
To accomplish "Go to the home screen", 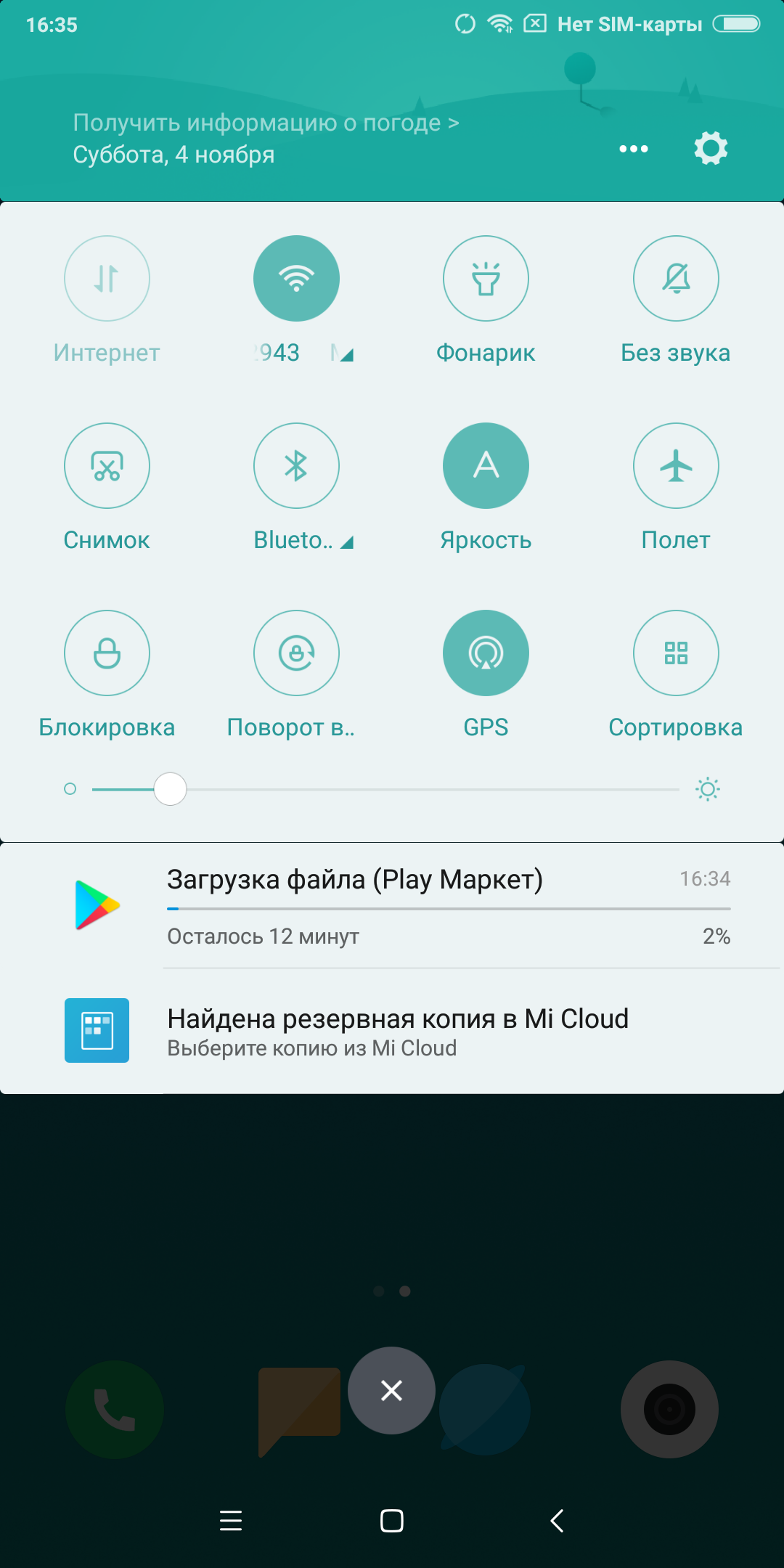I will coord(391,1520).
